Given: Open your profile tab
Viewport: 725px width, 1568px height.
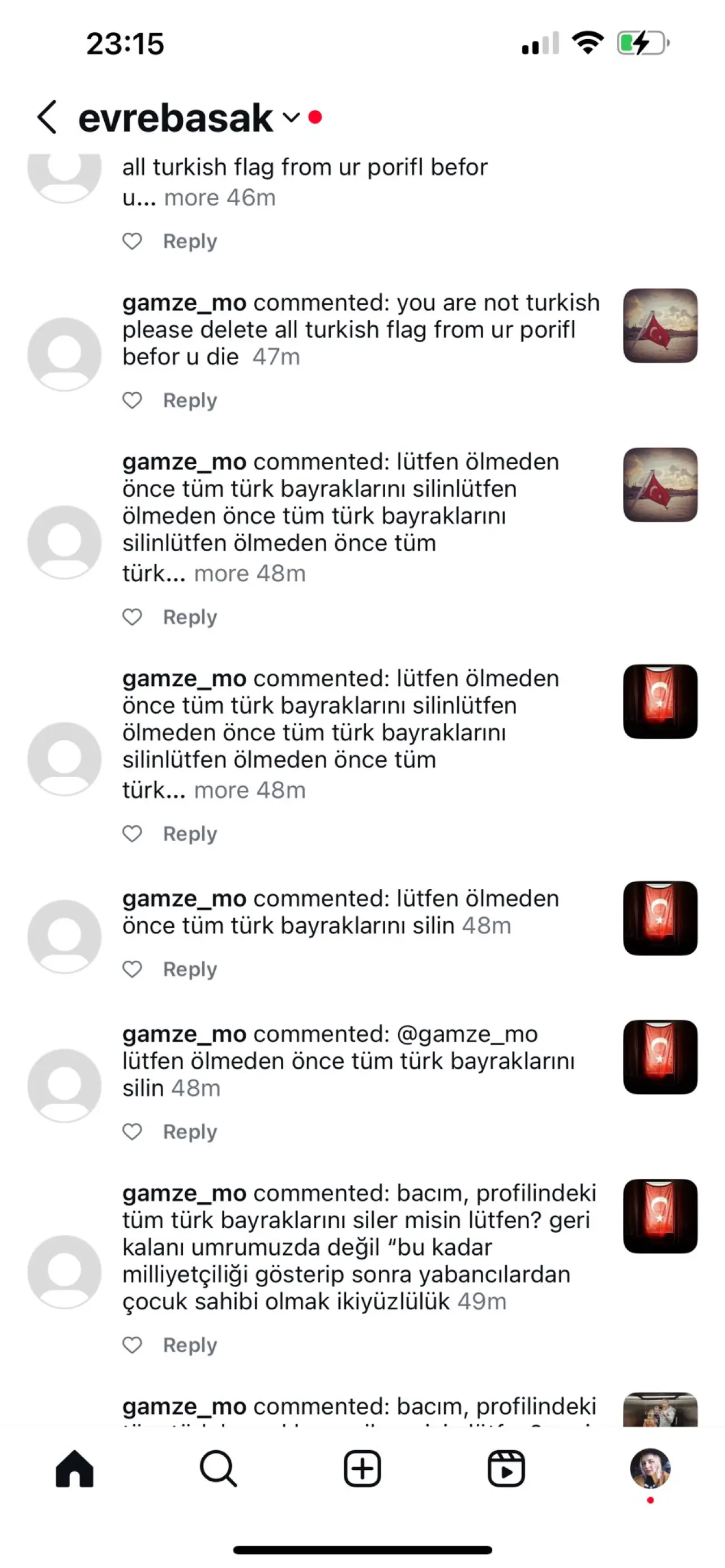Looking at the screenshot, I should click(650, 1469).
